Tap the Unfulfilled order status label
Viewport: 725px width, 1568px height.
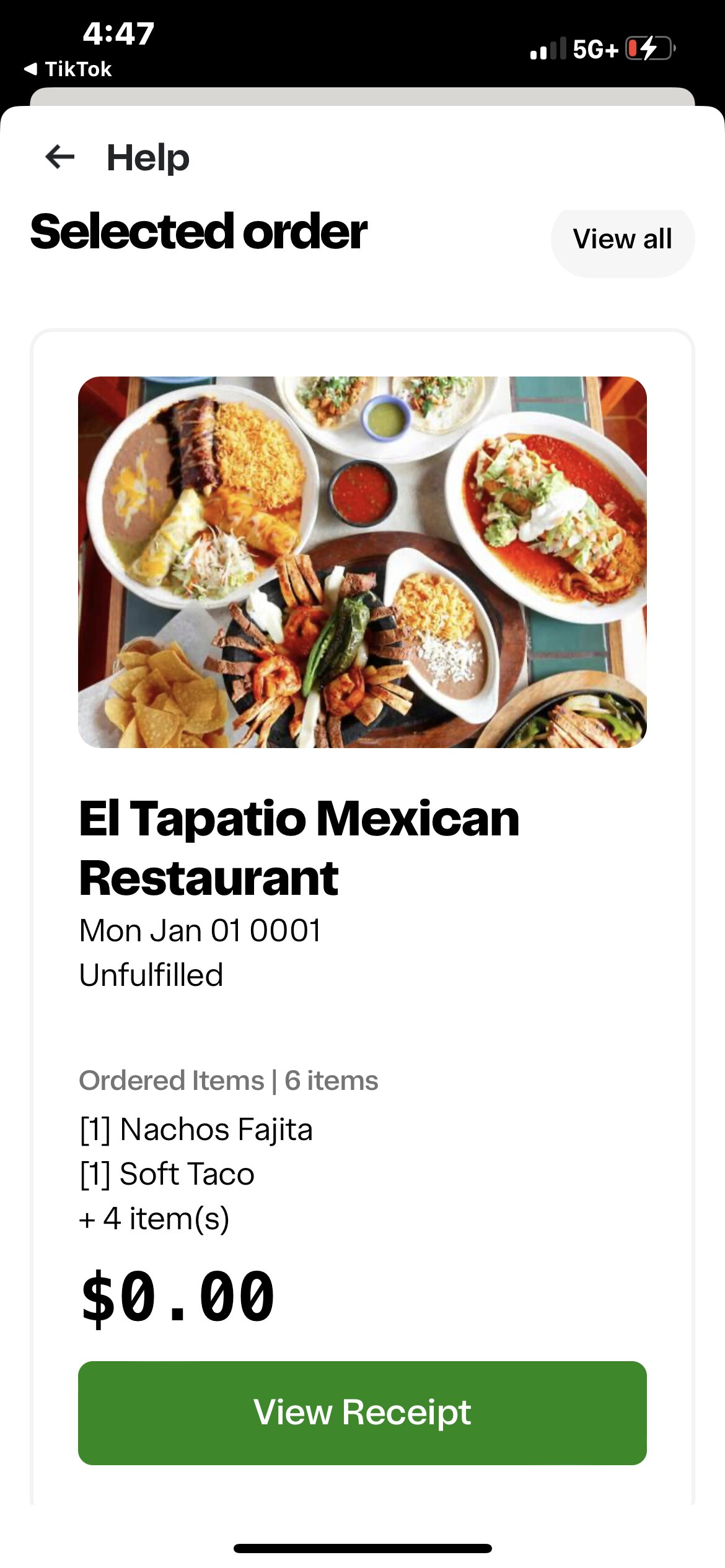pyautogui.click(x=151, y=974)
